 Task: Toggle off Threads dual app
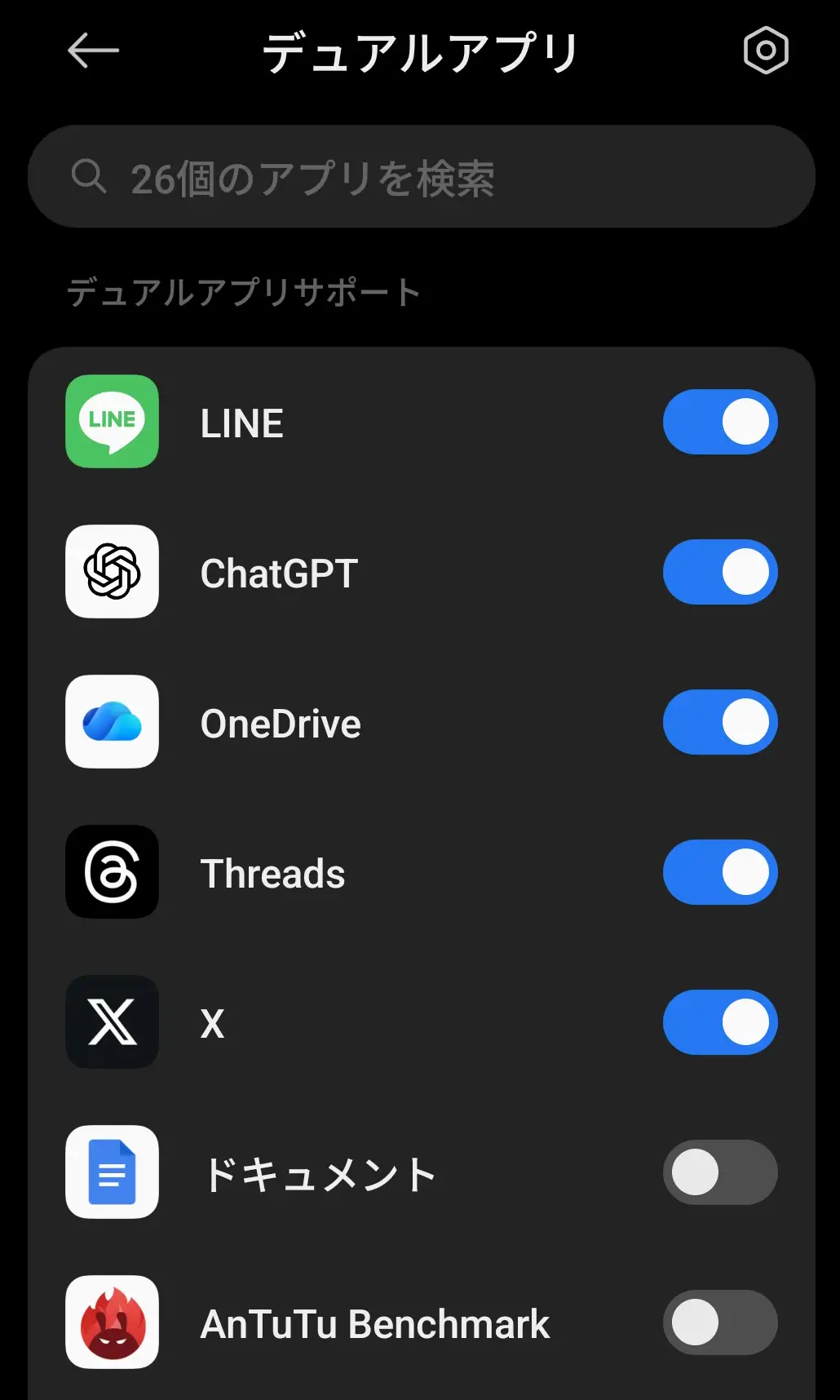pyautogui.click(x=720, y=872)
